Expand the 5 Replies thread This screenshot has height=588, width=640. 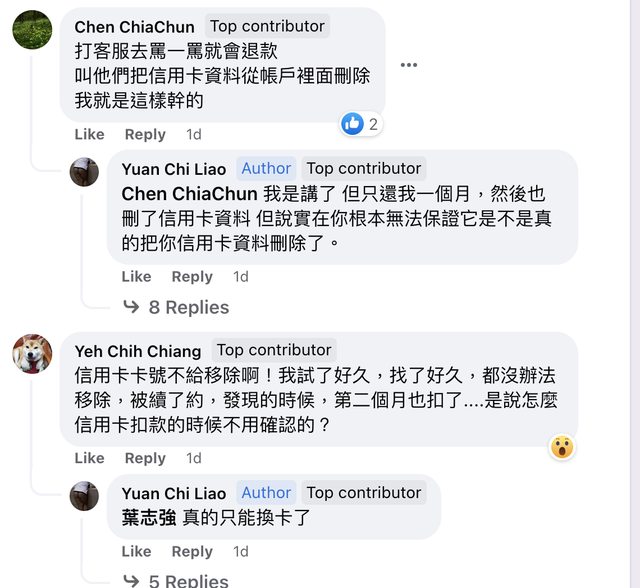pos(188,580)
